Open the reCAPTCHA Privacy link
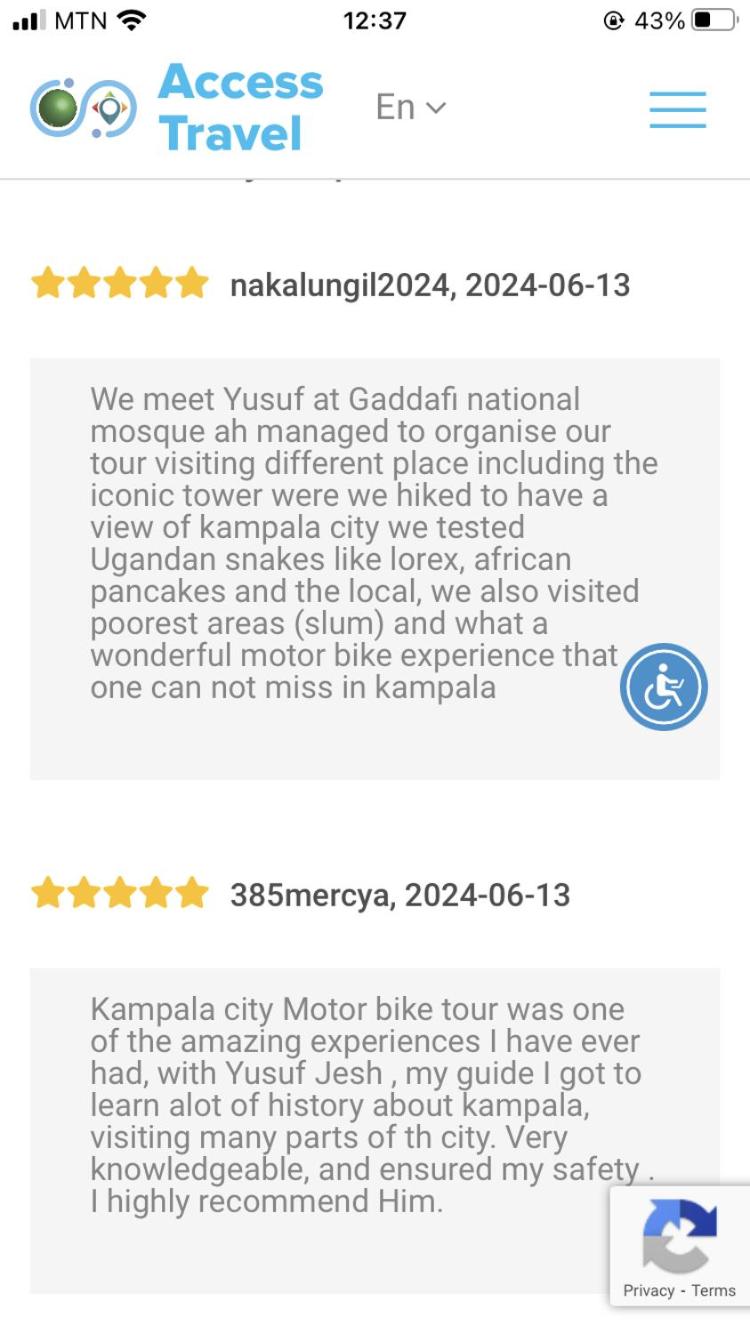This screenshot has width=750, height=1334. click(648, 1290)
